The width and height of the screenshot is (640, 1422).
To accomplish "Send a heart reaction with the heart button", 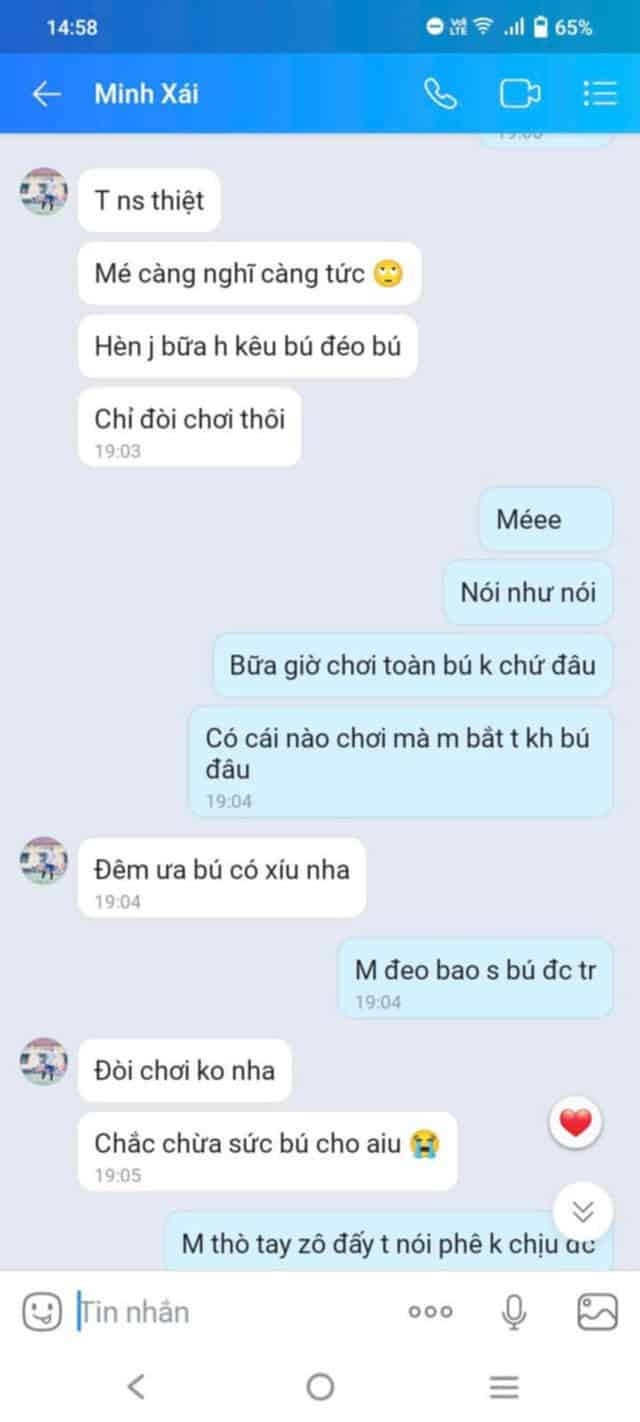I will (x=575, y=1123).
